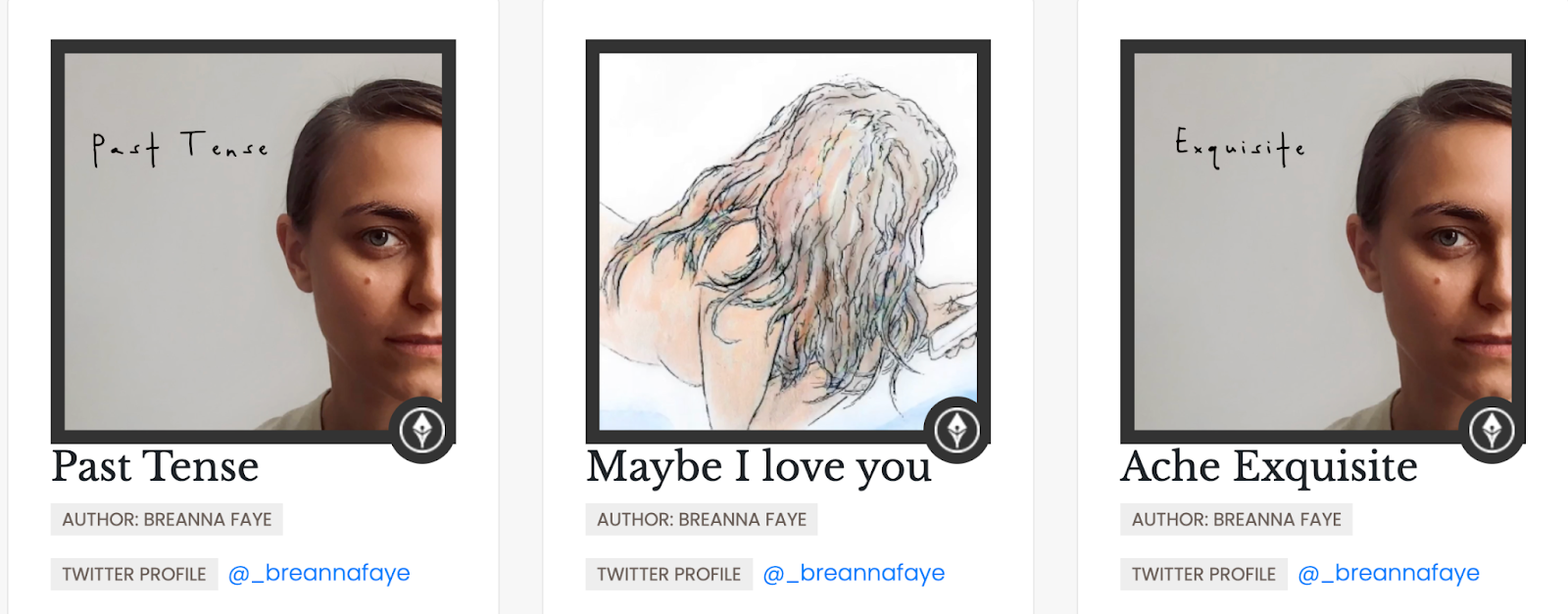Open the Ache Exquisite artwork tile
Image resolution: width=1568 pixels, height=614 pixels.
click(x=1322, y=241)
